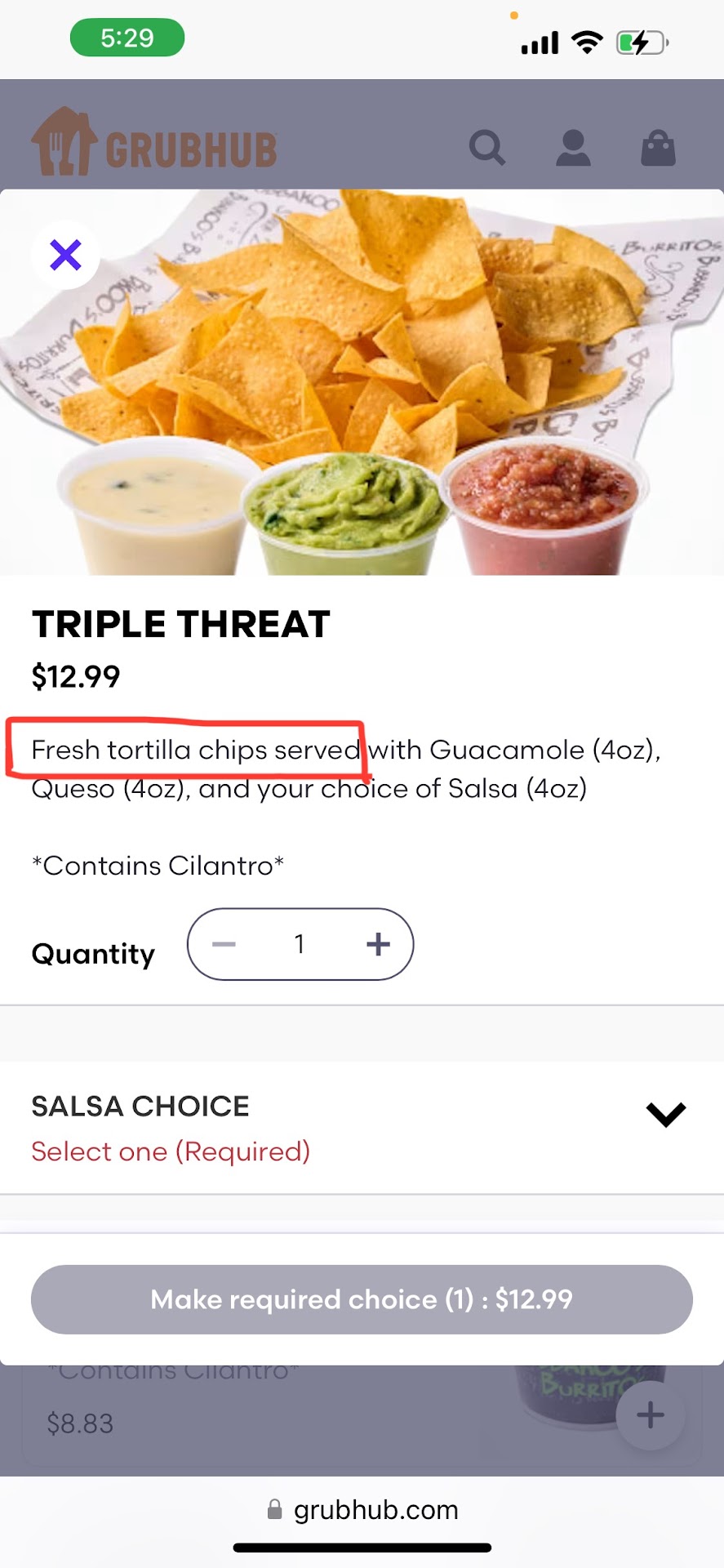Tap Make required choice button
724x1568 pixels.
point(362,1299)
